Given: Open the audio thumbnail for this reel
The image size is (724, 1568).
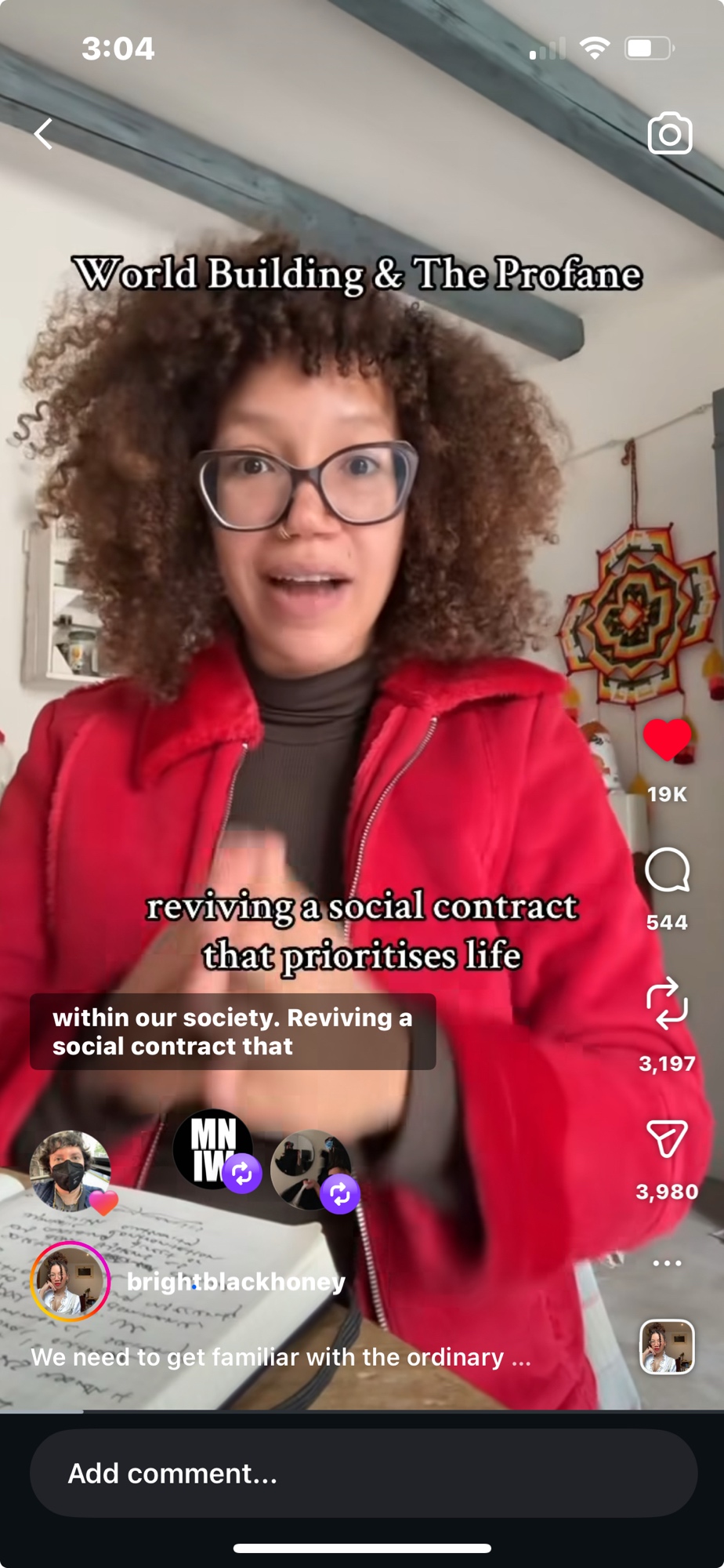Looking at the screenshot, I should pos(667,1347).
